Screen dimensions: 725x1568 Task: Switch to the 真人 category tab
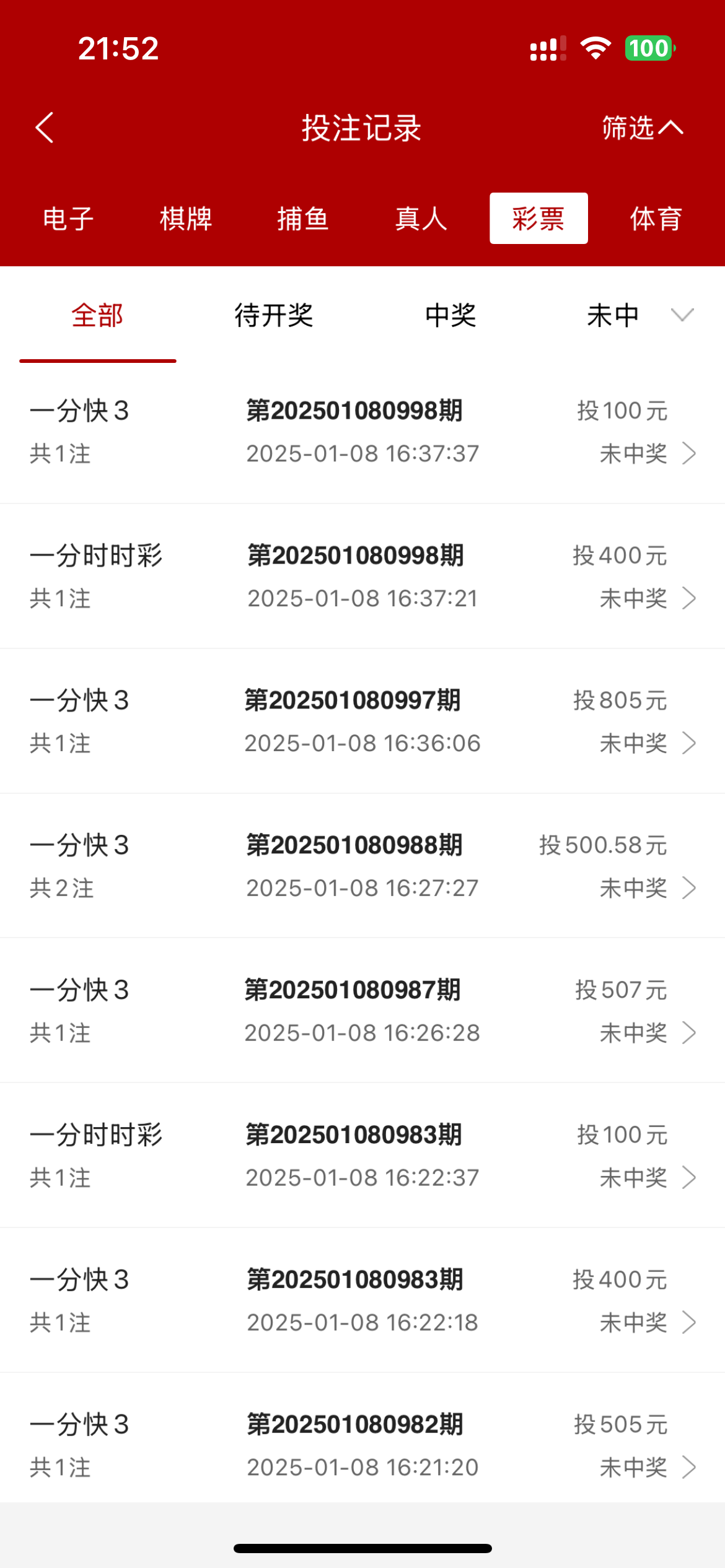click(421, 219)
